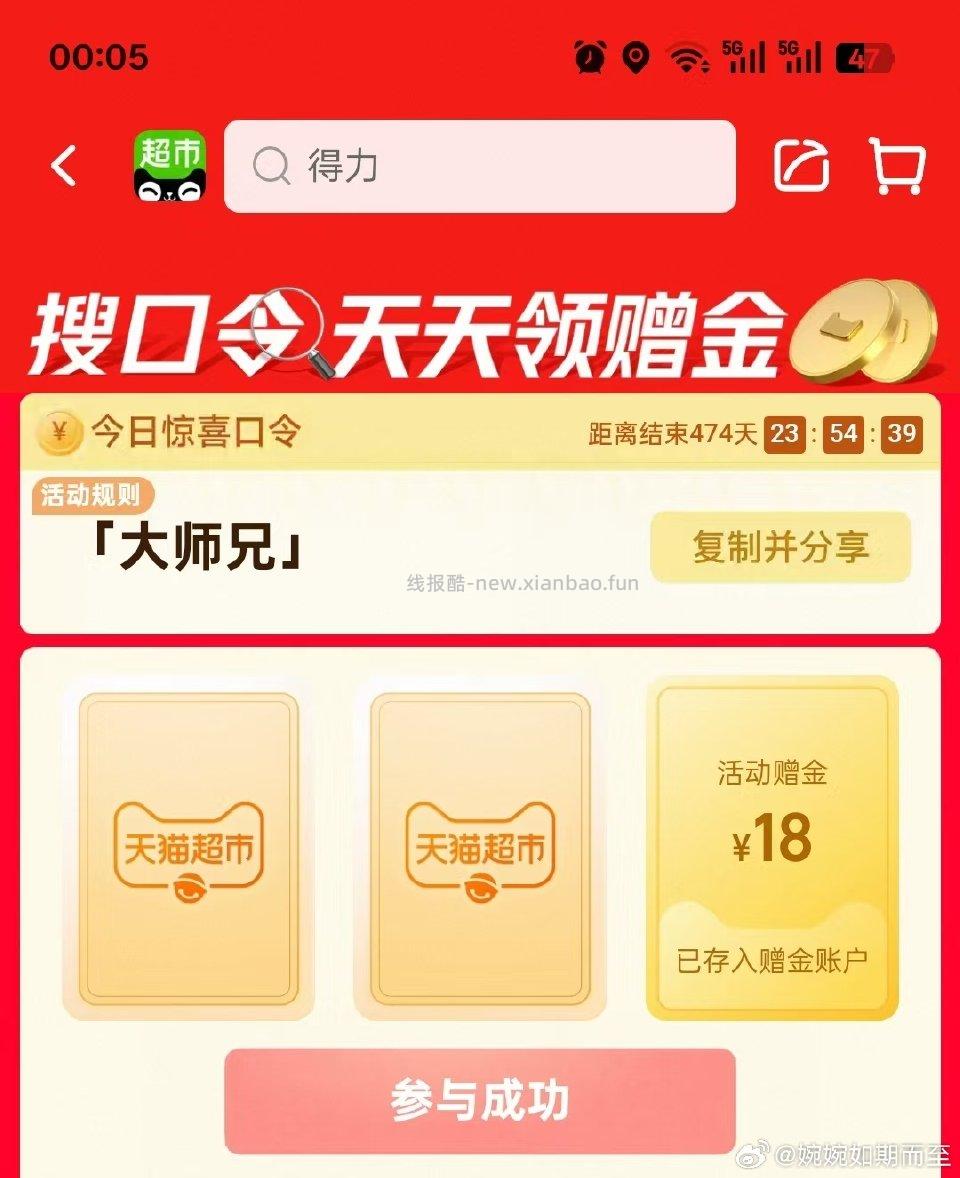Tap the back arrow at top left
The image size is (960, 1178).
pos(66,168)
